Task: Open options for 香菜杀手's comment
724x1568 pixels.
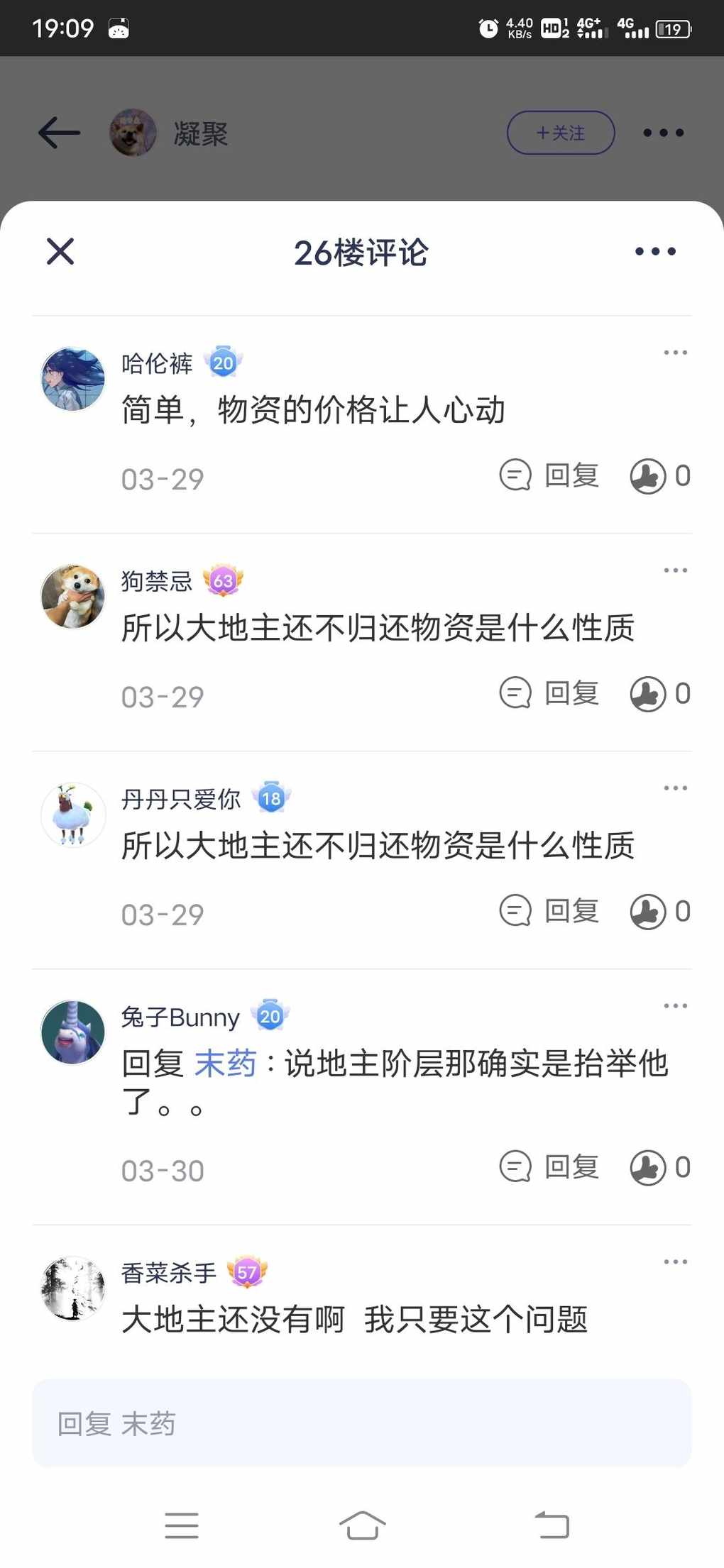Action: [x=675, y=1261]
